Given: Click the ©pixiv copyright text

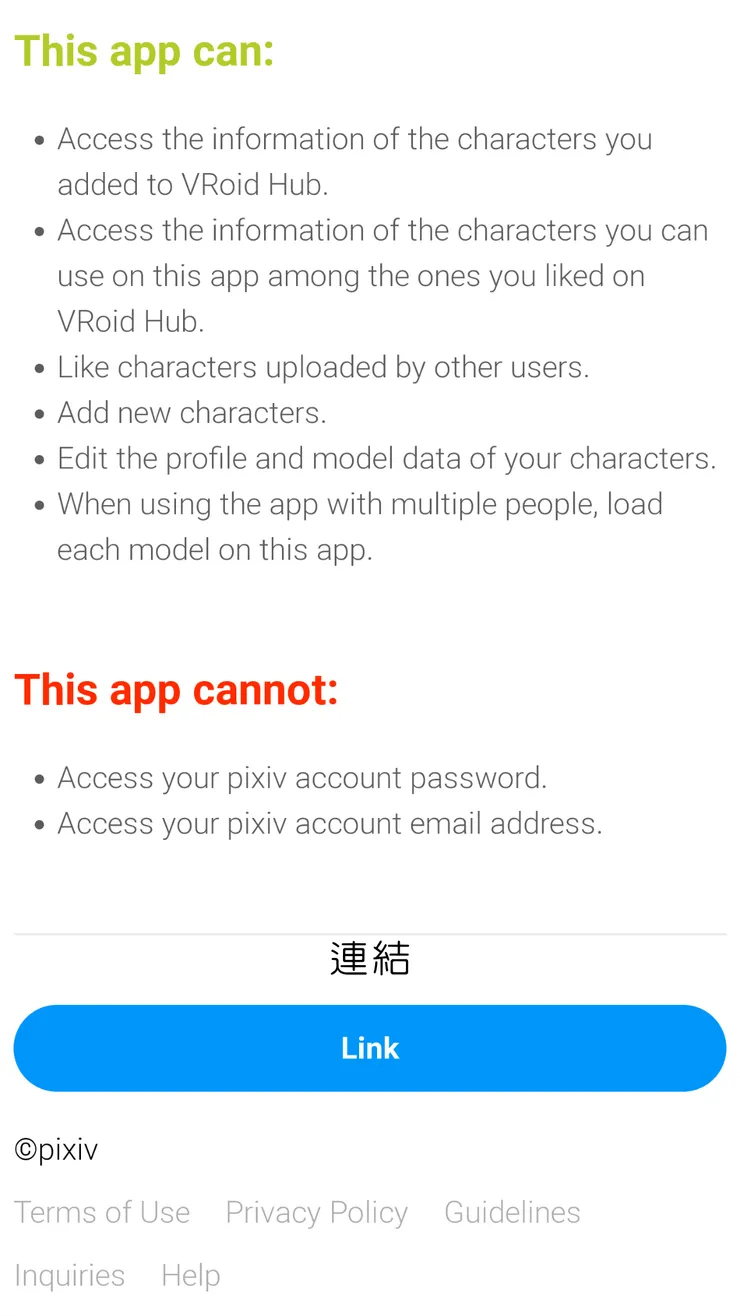Looking at the screenshot, I should (x=54, y=1149).
